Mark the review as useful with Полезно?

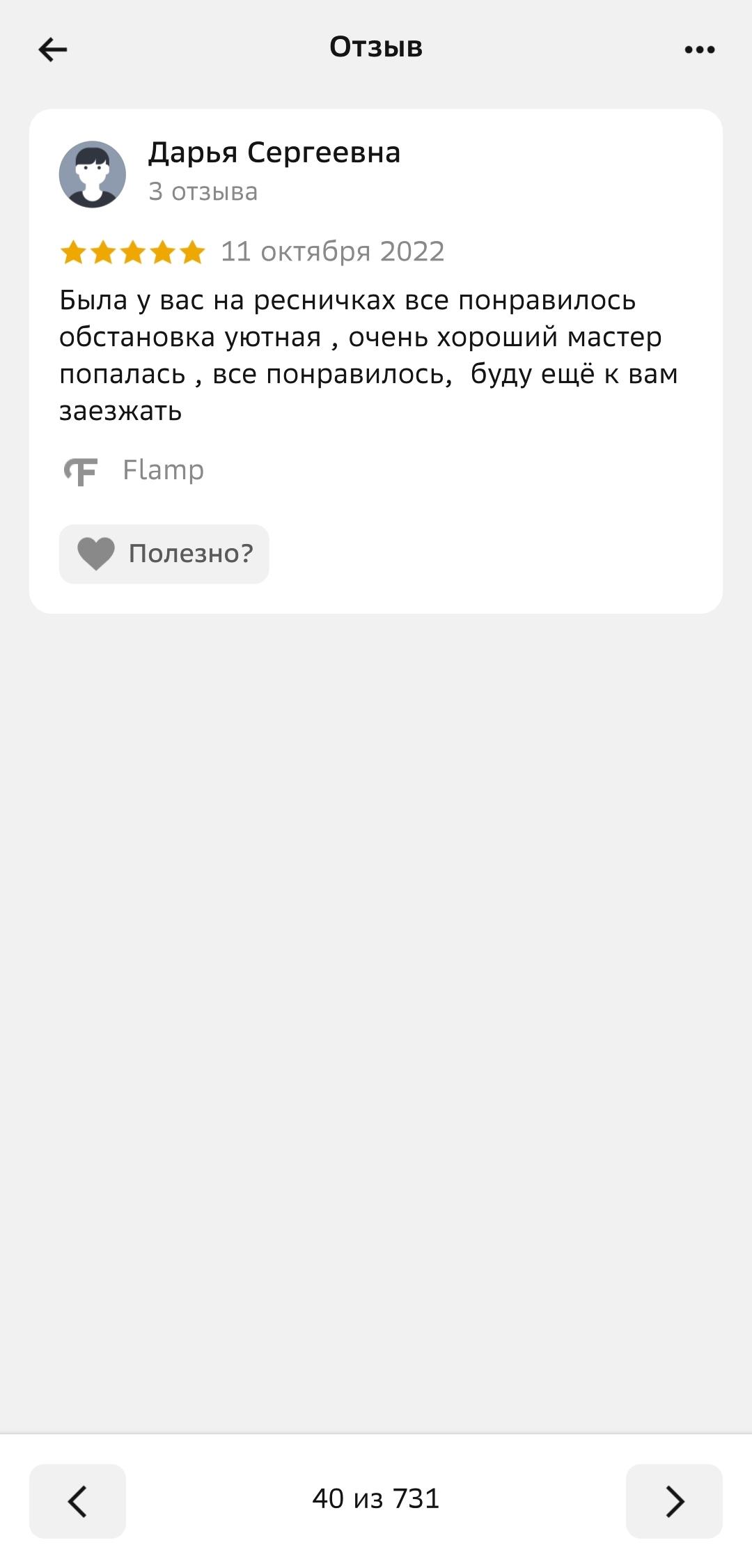(x=164, y=554)
